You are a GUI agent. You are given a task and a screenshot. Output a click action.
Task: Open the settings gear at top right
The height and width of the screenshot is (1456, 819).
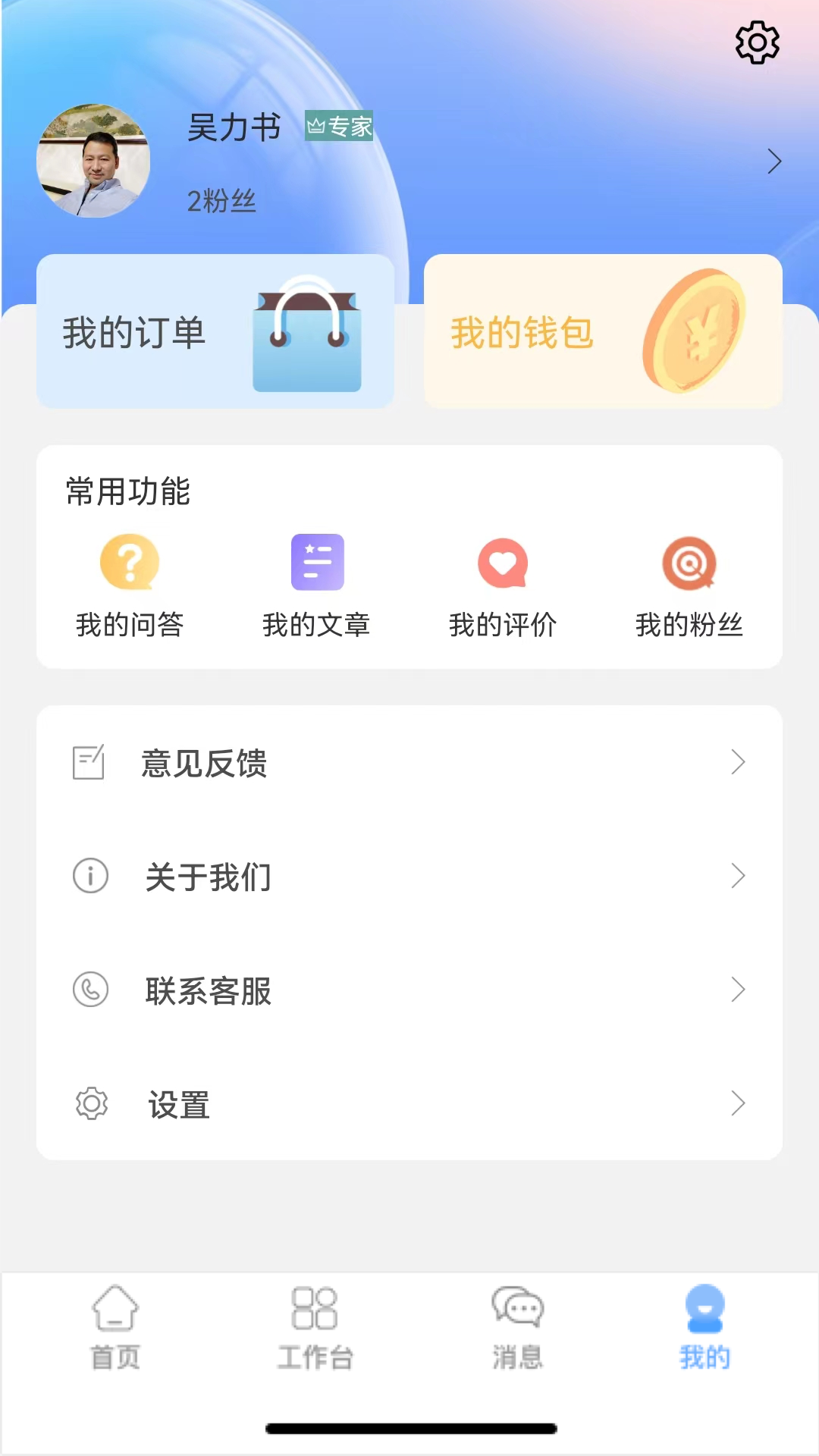pyautogui.click(x=756, y=43)
